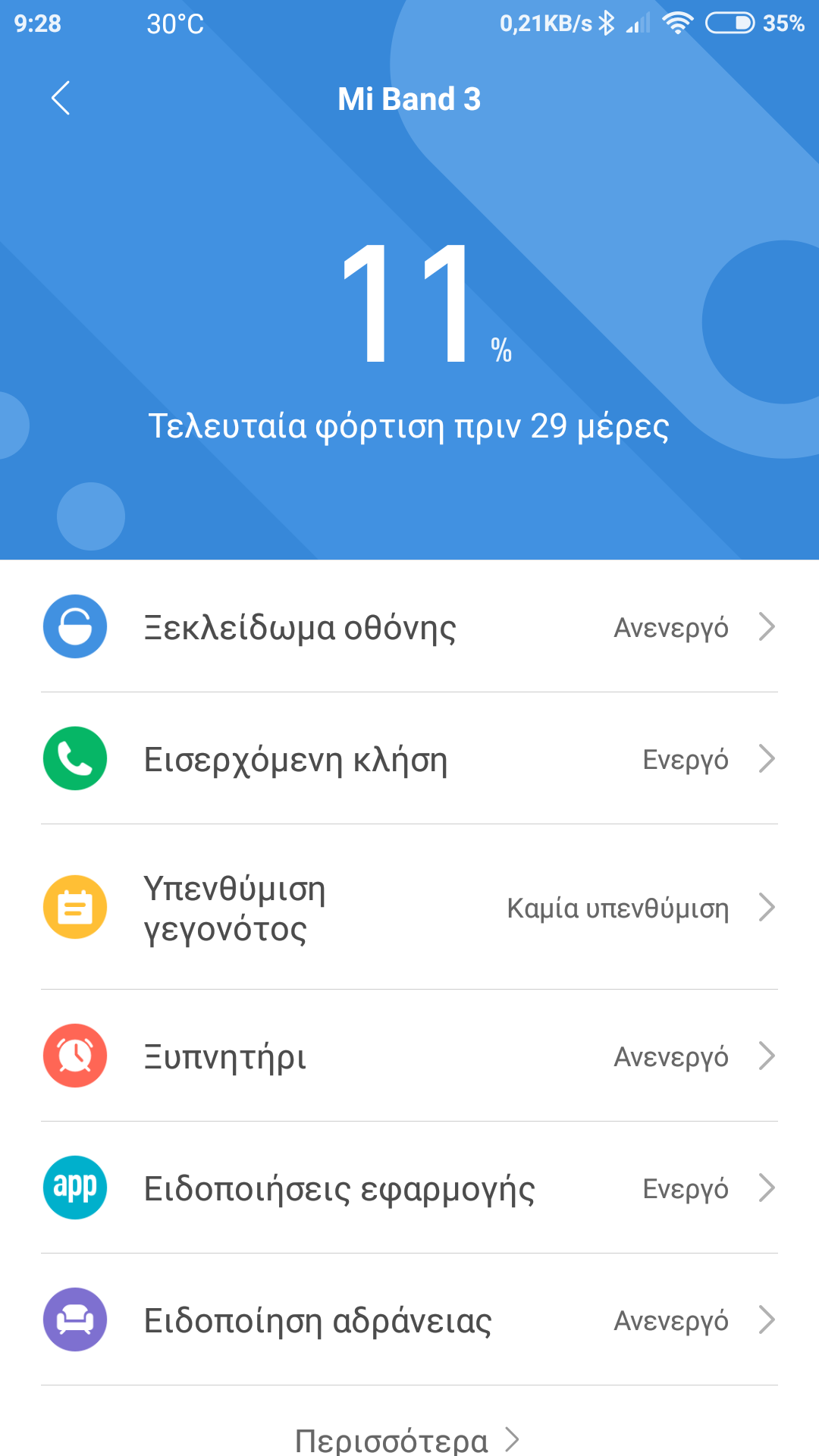
Task: Open Εισερχόμενη κλήση settings
Action: pyautogui.click(x=409, y=759)
